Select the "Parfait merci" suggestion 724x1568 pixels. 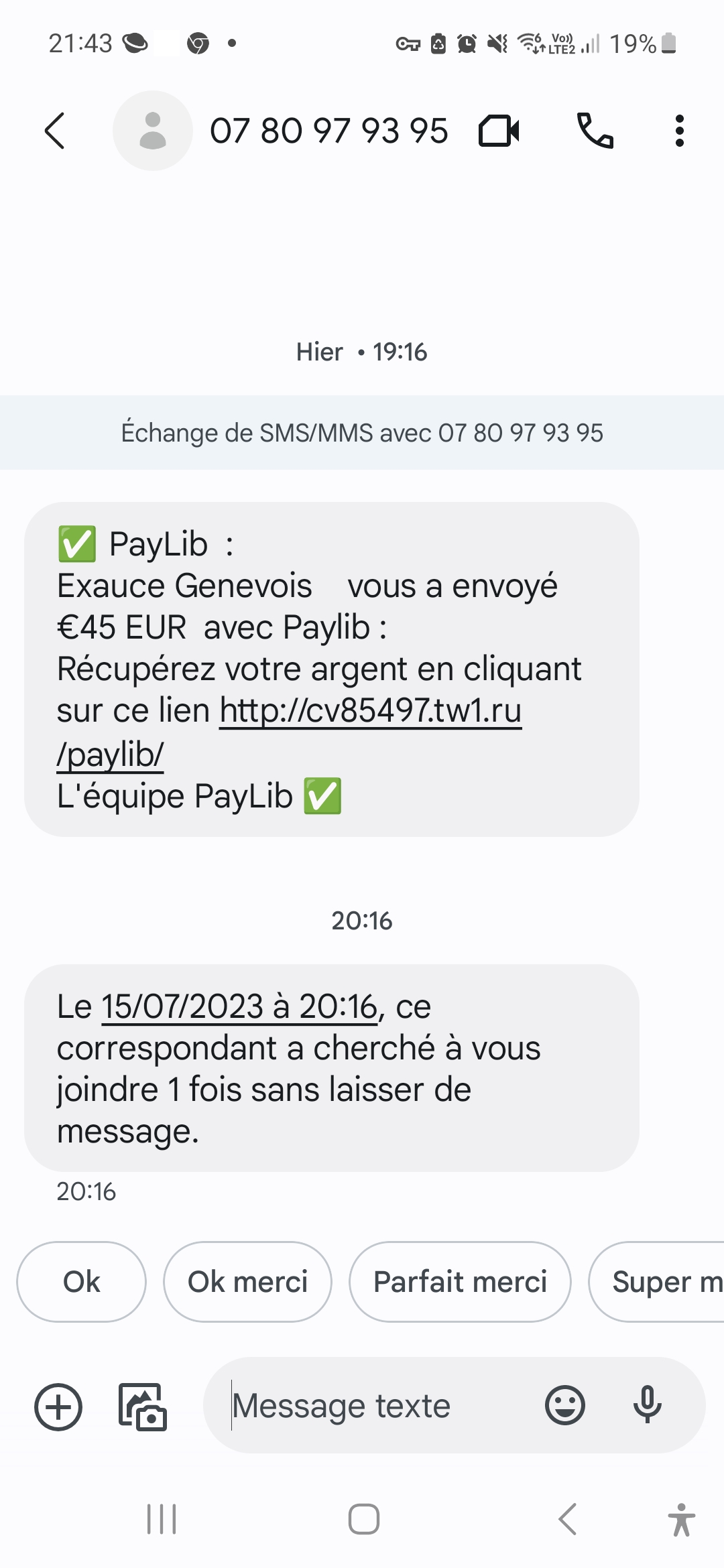click(x=460, y=1282)
